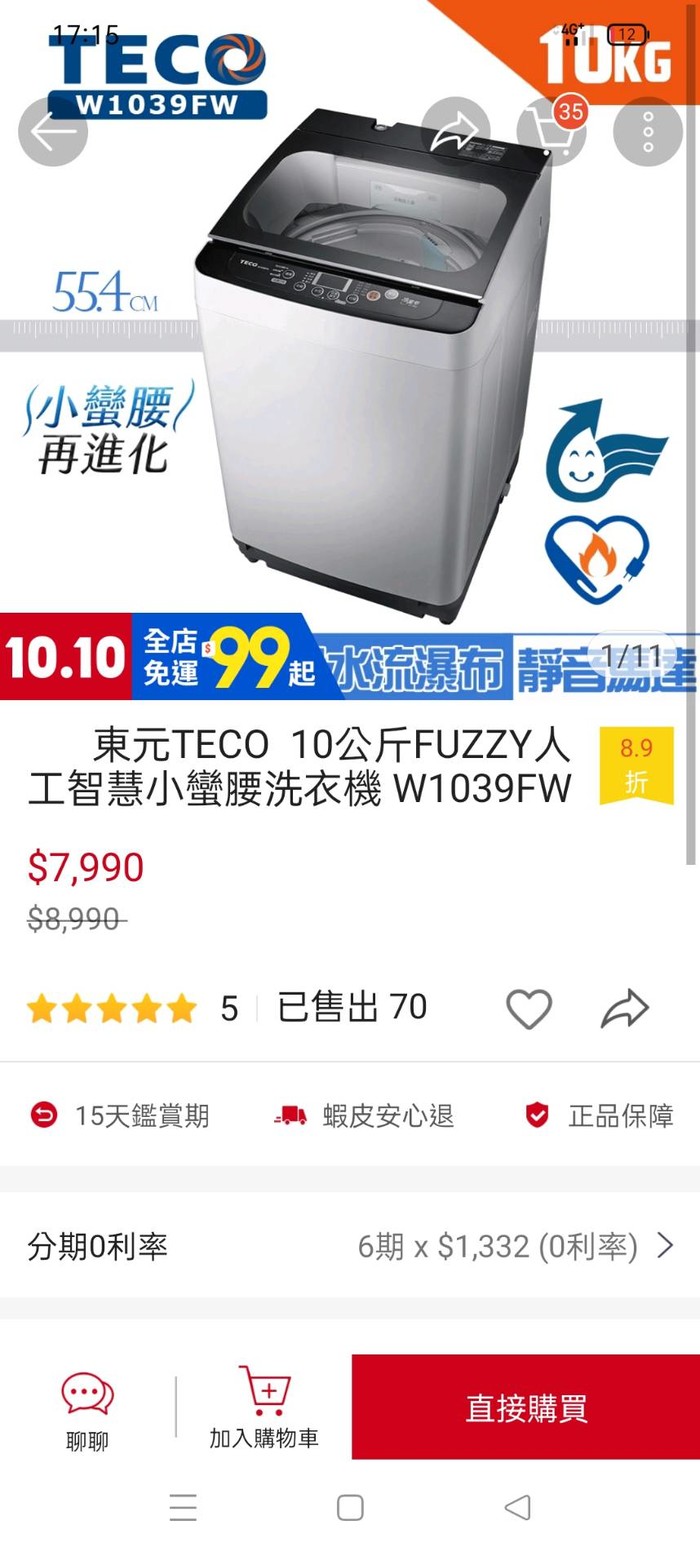Open the three-dot overflow menu
Screen dimensions: 700x1556
[x=648, y=131]
